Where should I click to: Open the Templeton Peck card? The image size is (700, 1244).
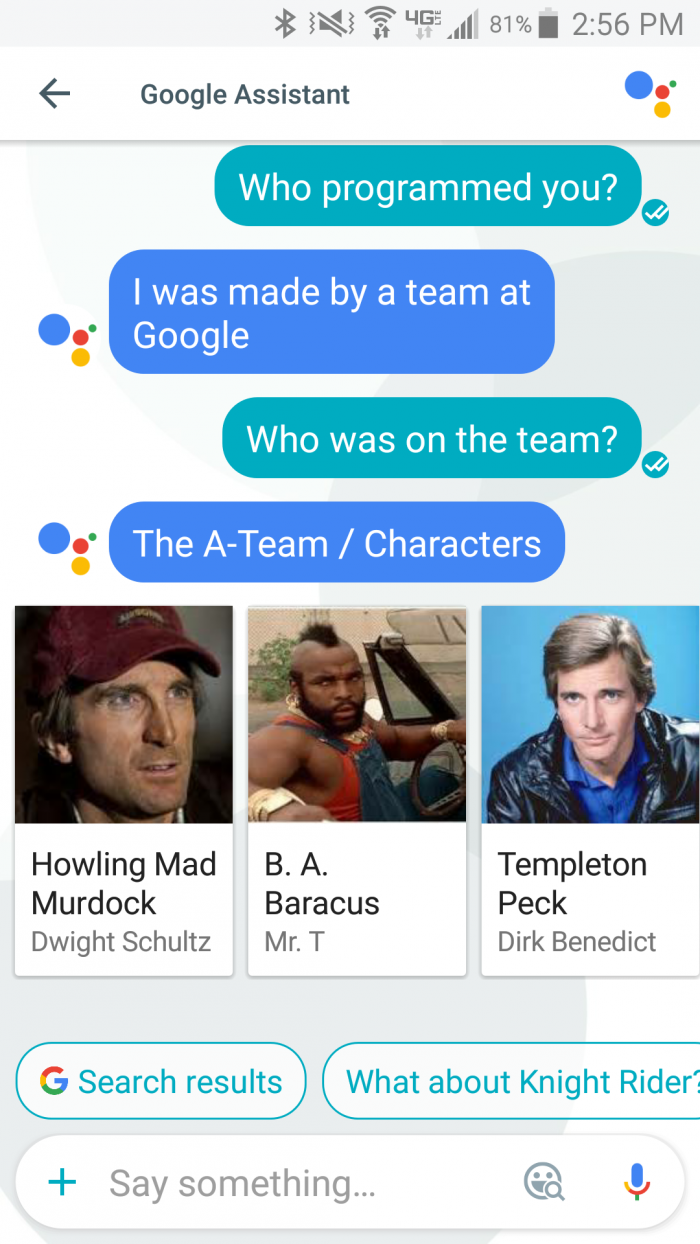pyautogui.click(x=590, y=790)
